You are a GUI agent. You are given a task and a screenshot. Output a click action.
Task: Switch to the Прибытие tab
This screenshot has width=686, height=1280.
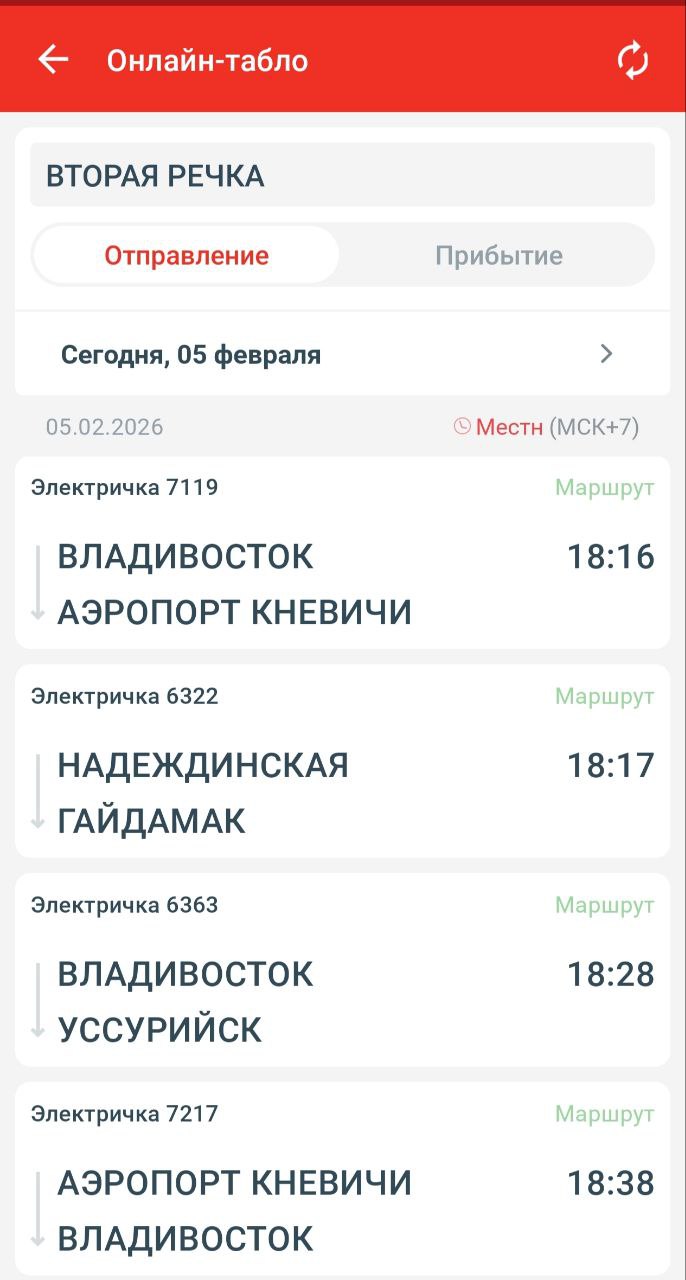point(498,255)
